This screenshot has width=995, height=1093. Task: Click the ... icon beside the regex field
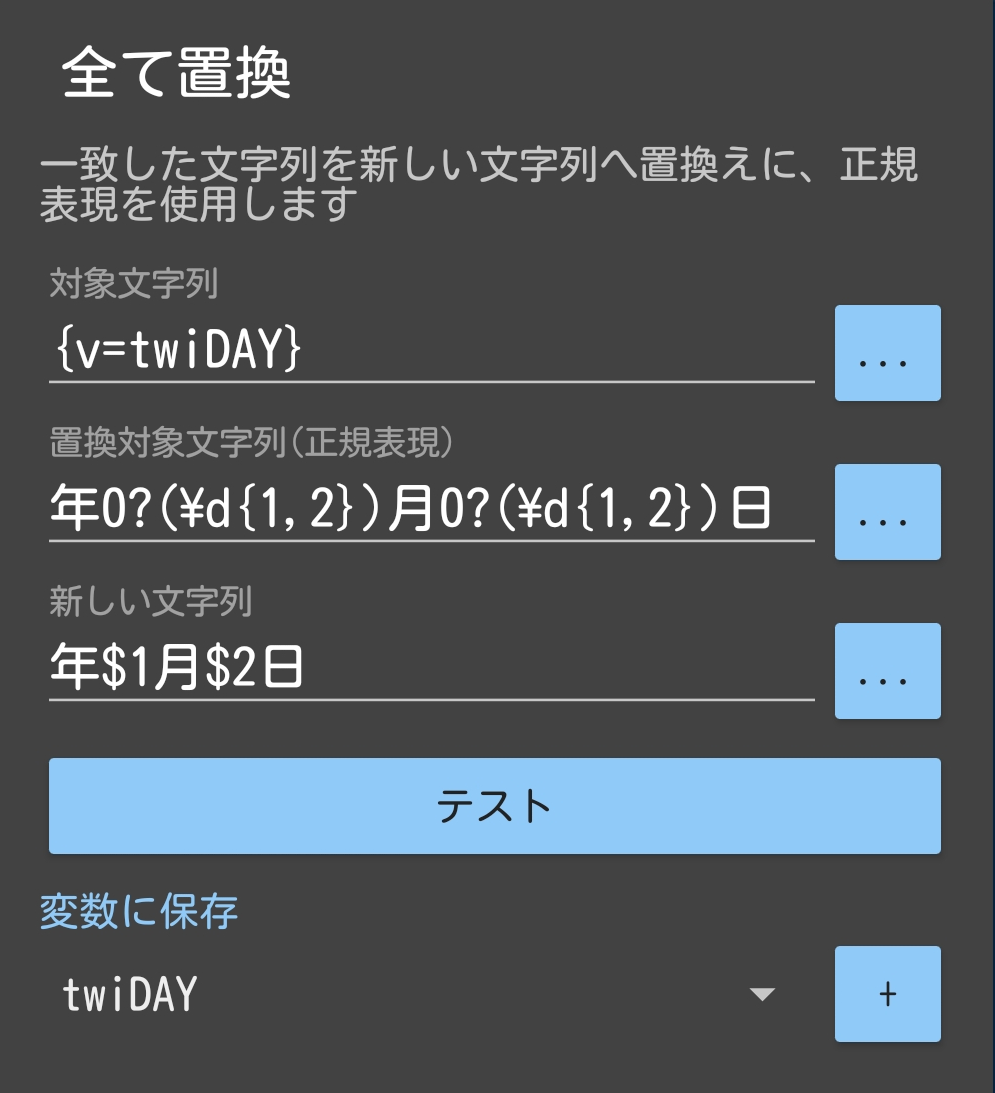(886, 511)
